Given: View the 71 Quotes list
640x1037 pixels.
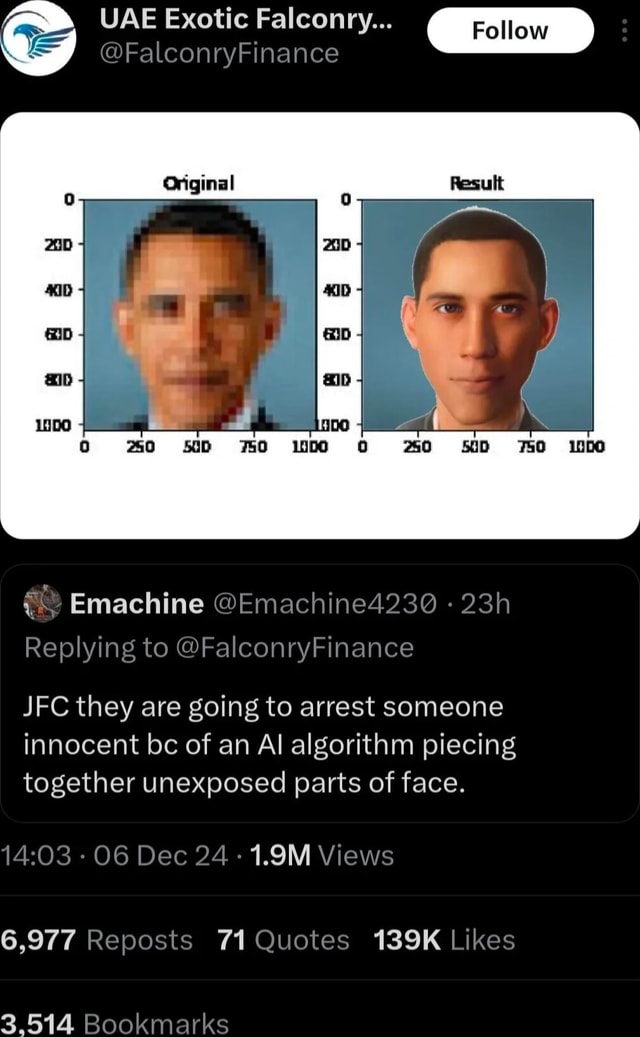Looking at the screenshot, I should (283, 940).
